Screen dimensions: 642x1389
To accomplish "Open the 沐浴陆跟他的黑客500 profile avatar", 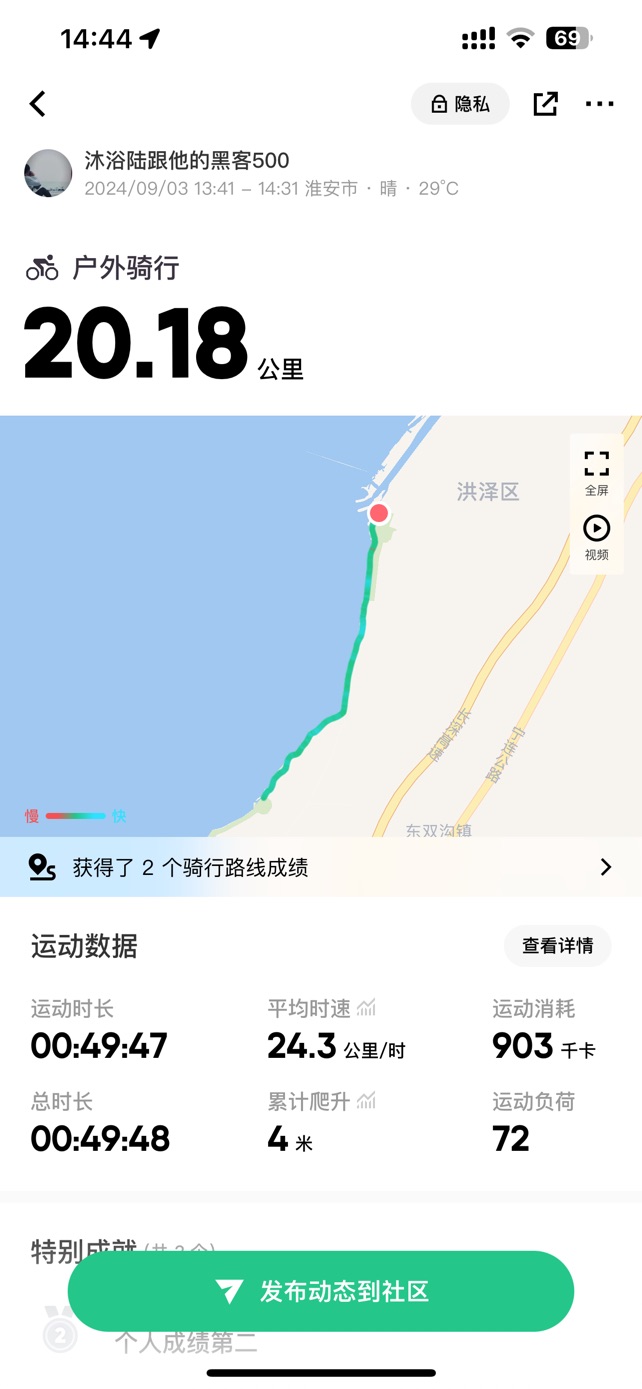I will tap(48, 173).
